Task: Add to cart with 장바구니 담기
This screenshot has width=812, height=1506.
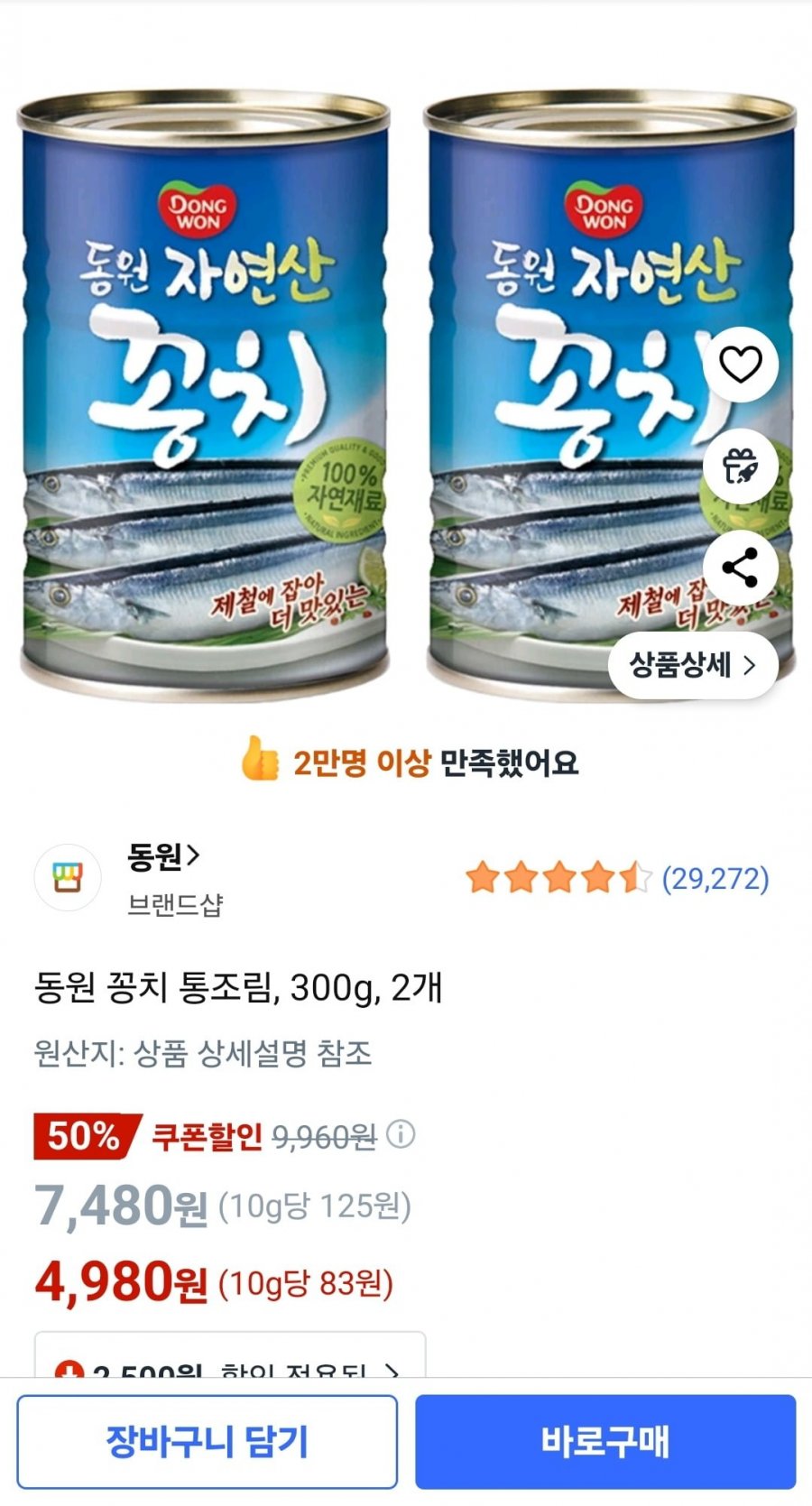Action: (x=207, y=1441)
